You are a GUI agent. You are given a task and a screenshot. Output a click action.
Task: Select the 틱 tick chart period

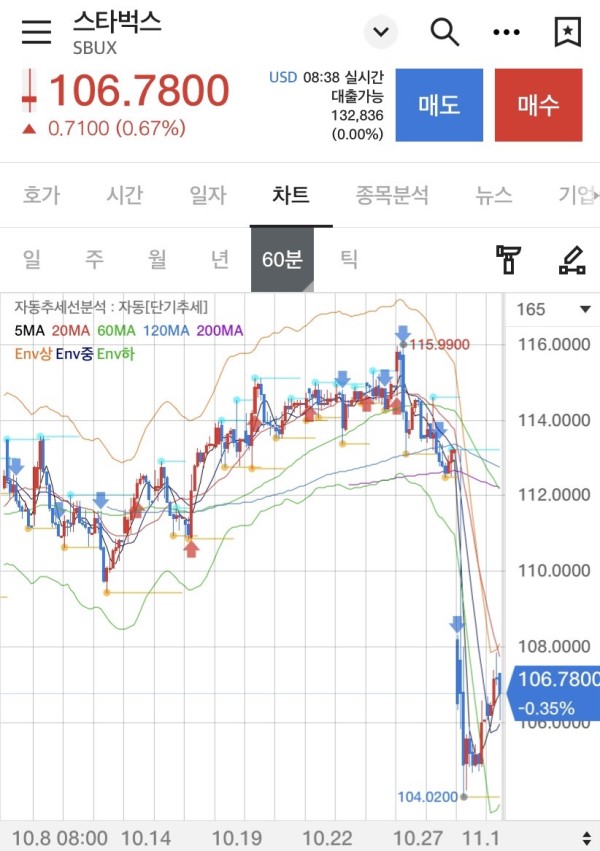pos(349,260)
